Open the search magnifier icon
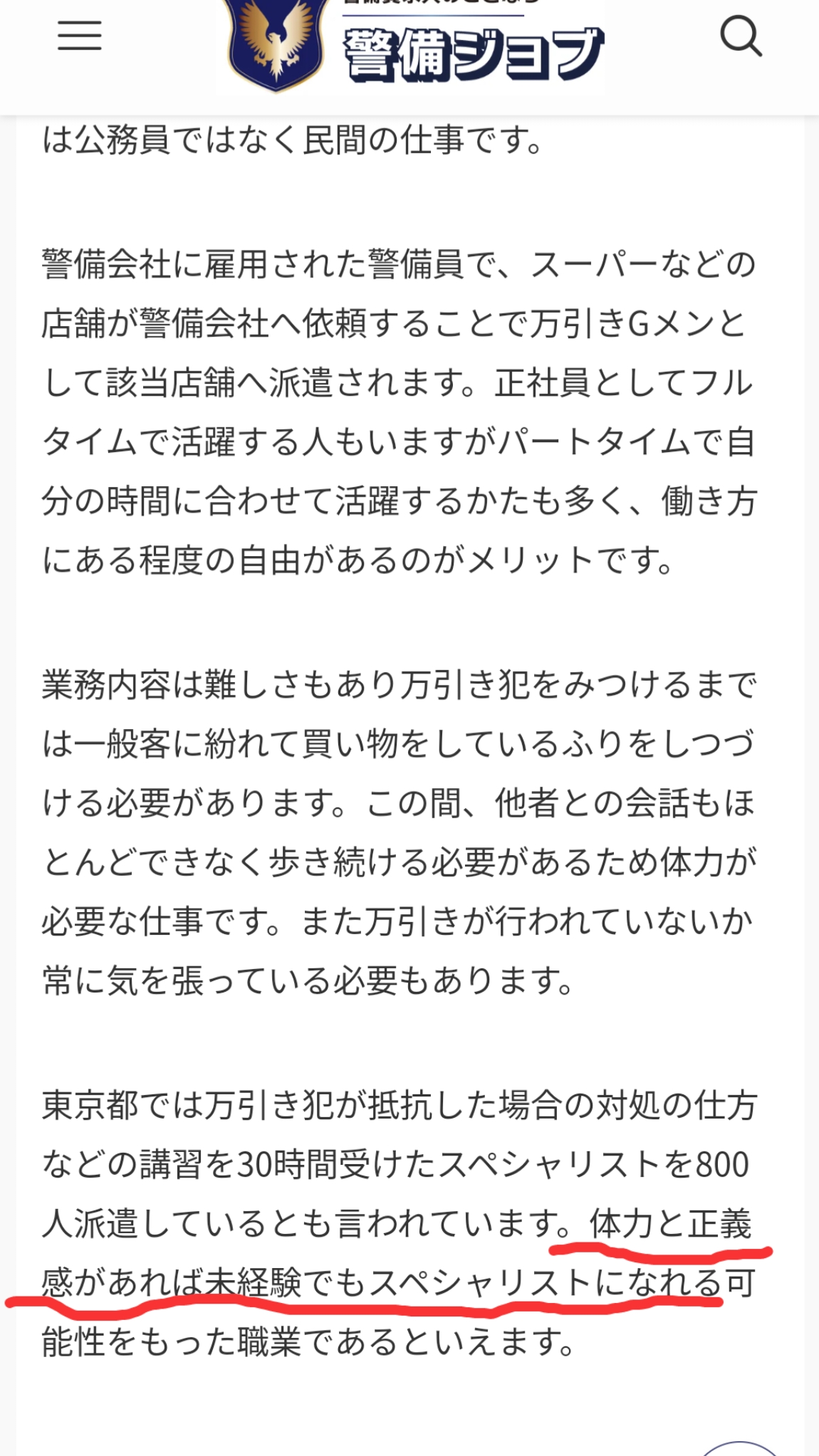The width and height of the screenshot is (819, 1456). tap(741, 36)
